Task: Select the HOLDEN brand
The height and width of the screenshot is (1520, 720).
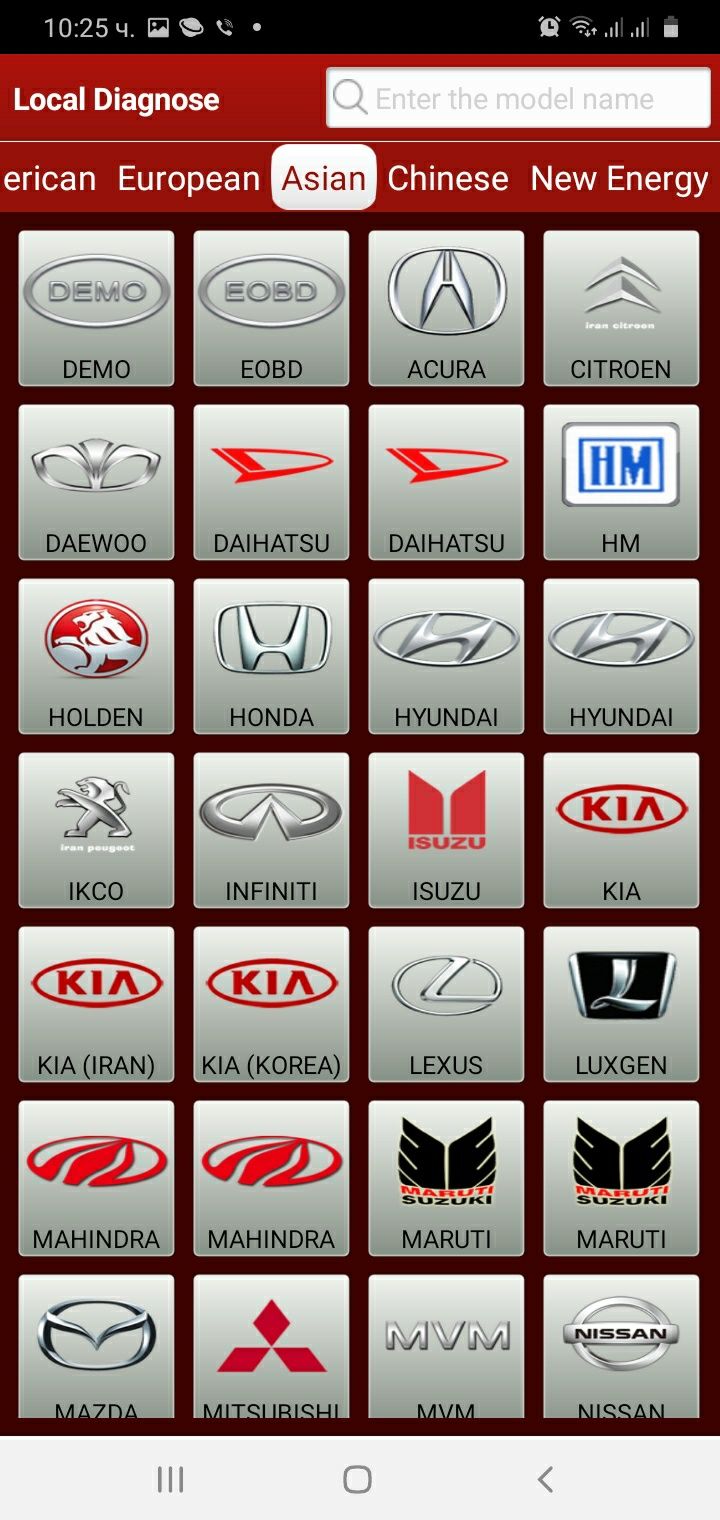Action: (96, 656)
